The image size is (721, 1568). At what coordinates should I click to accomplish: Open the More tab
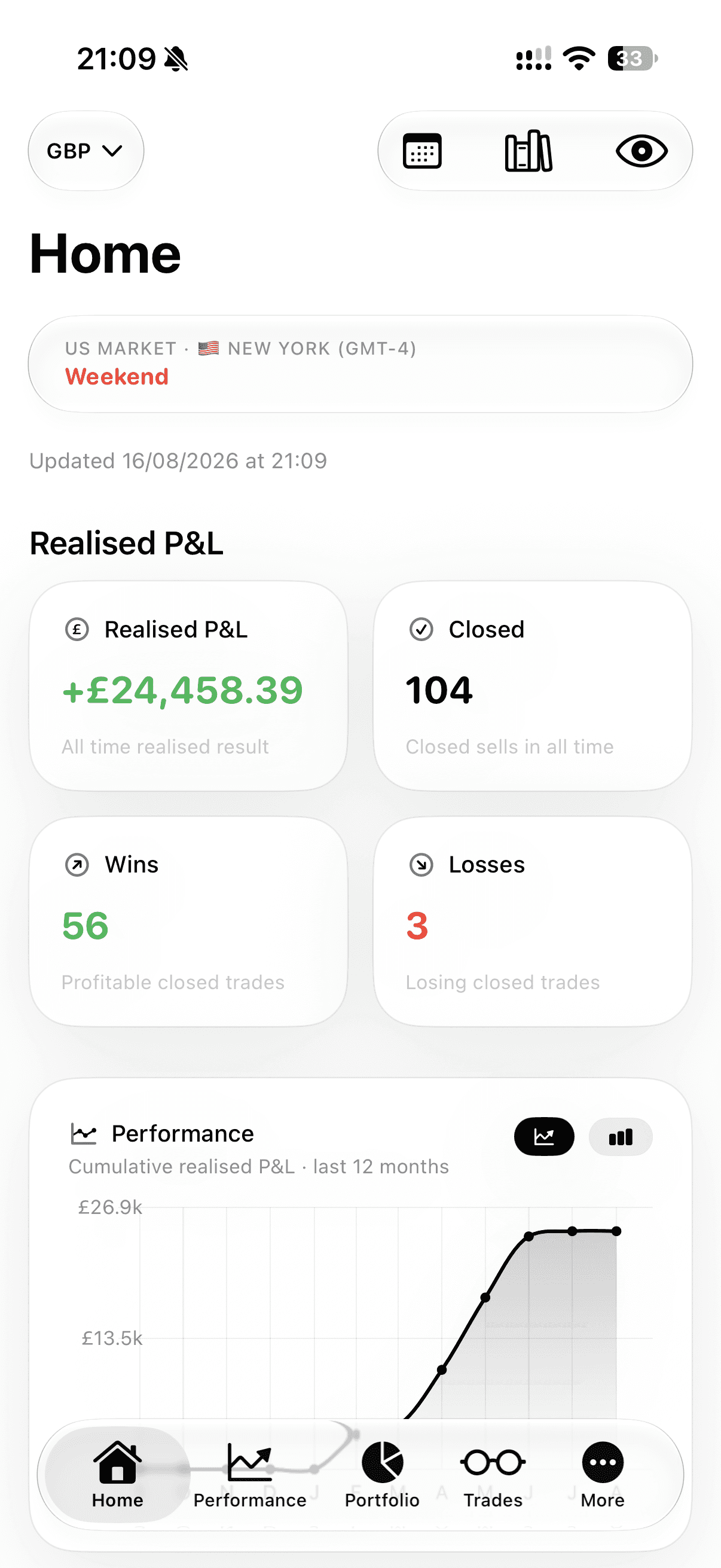[x=603, y=1474]
